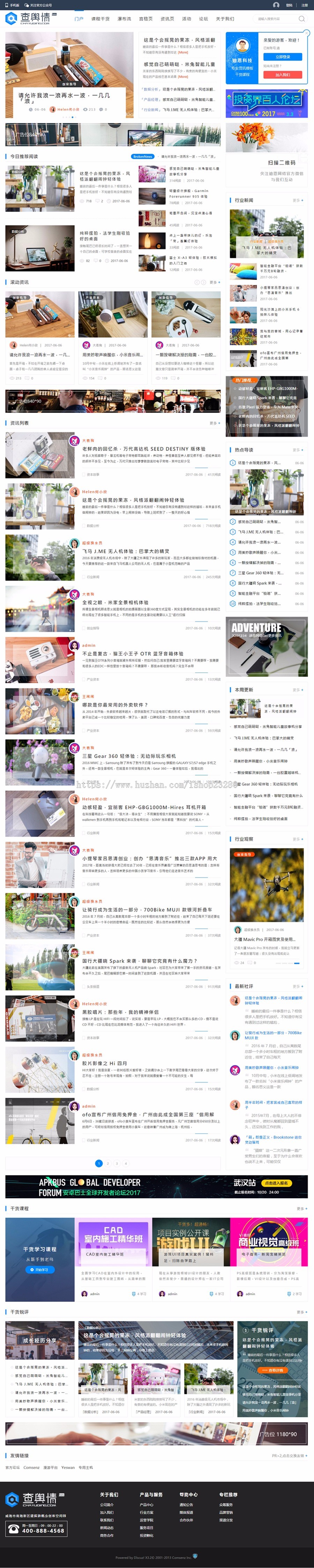Tap the red 加入我们 button
The height and width of the screenshot is (1568, 314).
click(x=282, y=75)
